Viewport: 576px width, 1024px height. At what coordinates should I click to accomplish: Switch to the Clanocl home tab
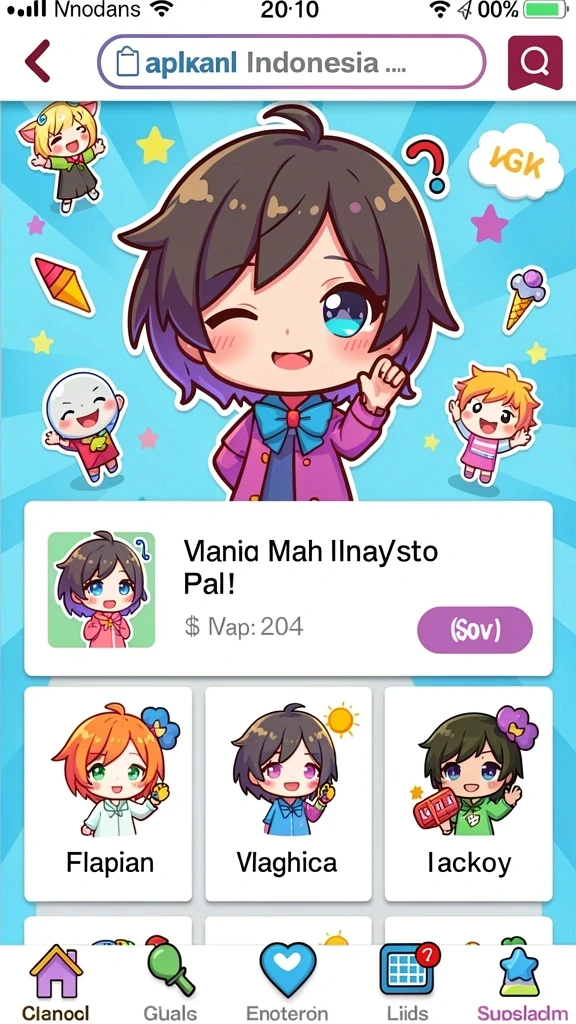56,984
